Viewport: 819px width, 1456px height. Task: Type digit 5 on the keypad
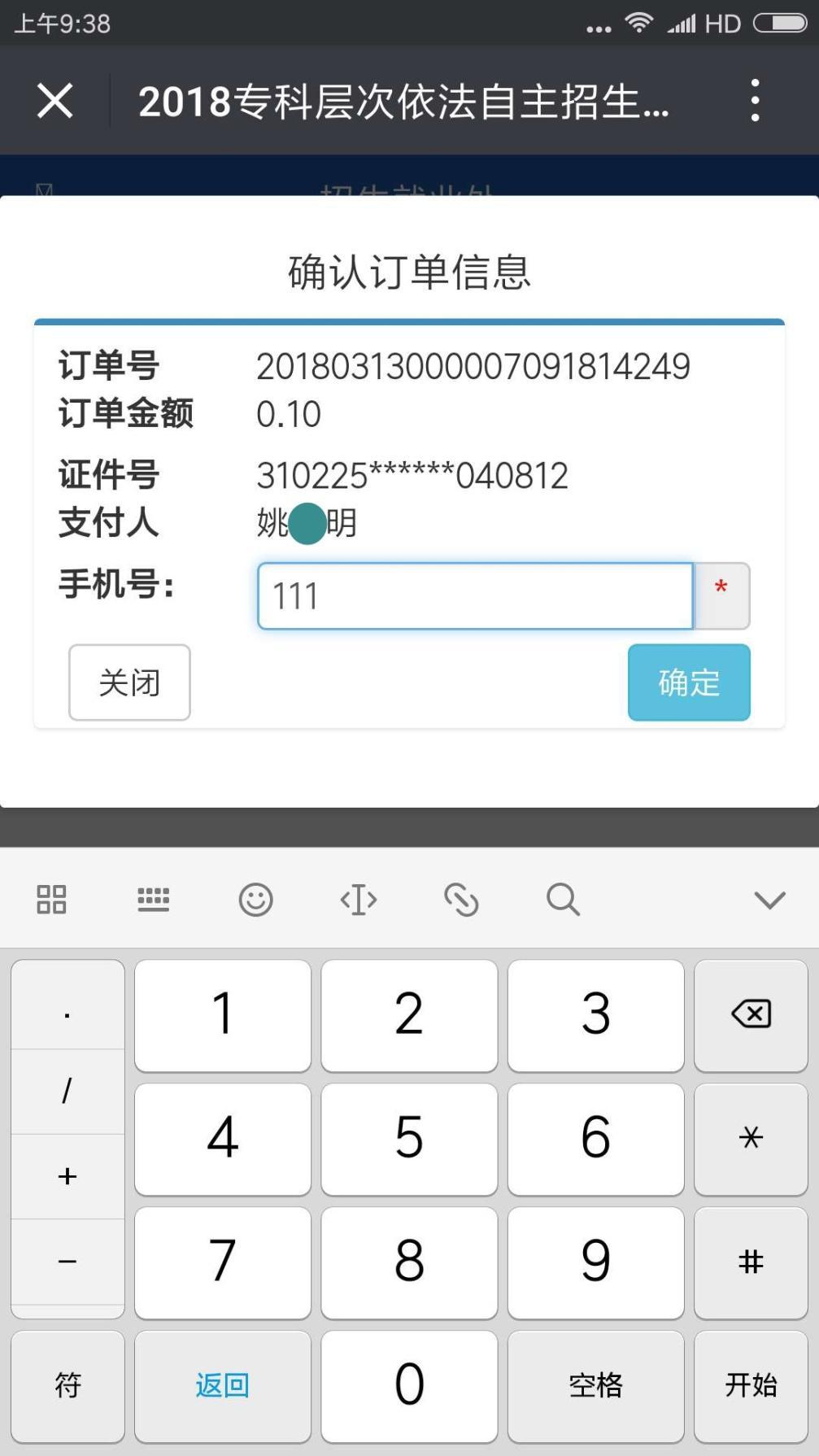point(409,1139)
